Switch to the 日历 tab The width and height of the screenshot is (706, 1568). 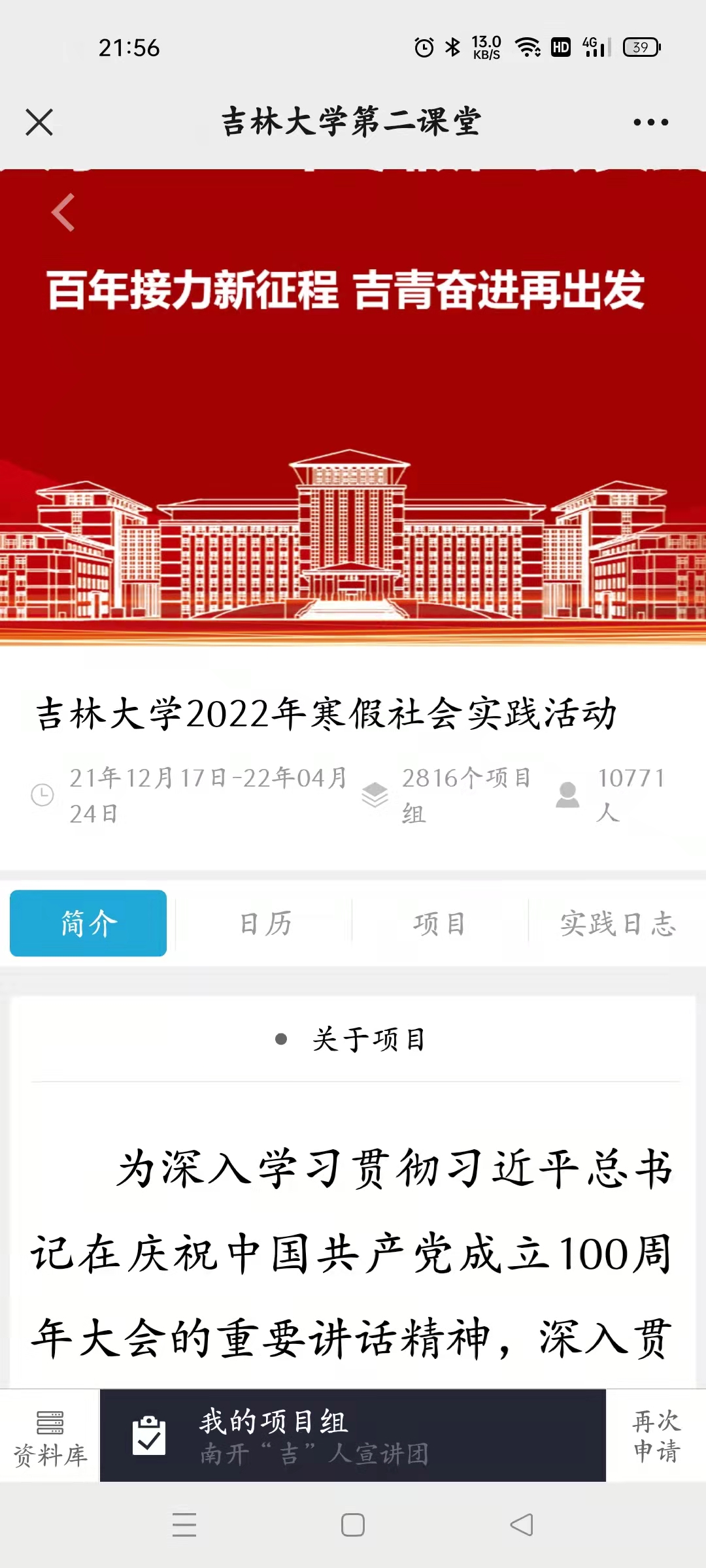click(x=265, y=923)
